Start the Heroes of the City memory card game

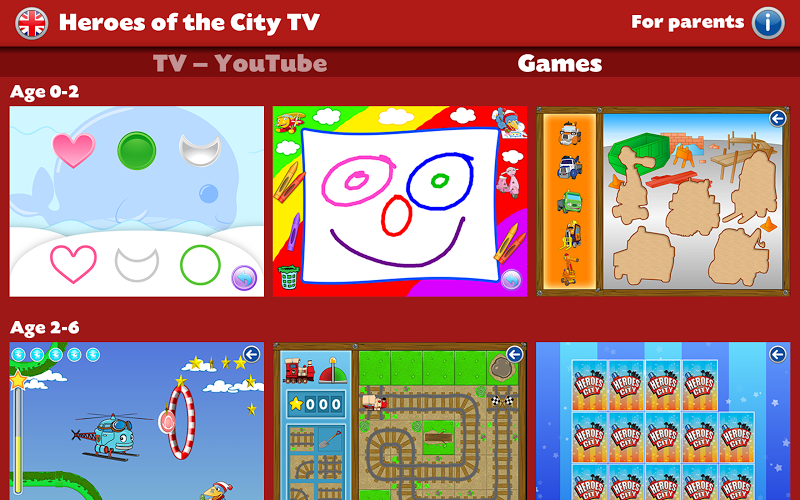pos(663,421)
